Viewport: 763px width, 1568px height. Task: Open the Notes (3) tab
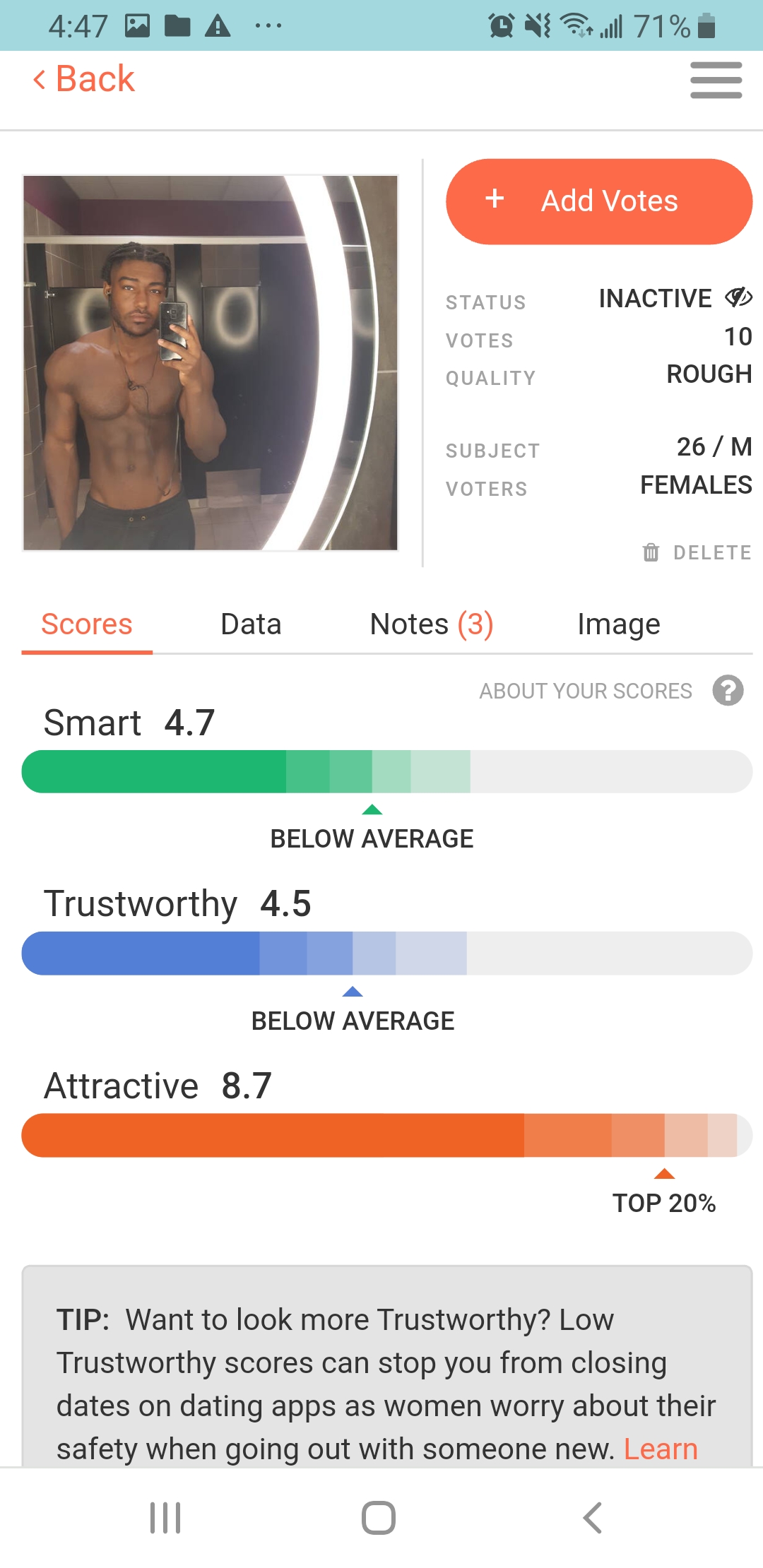(x=431, y=624)
